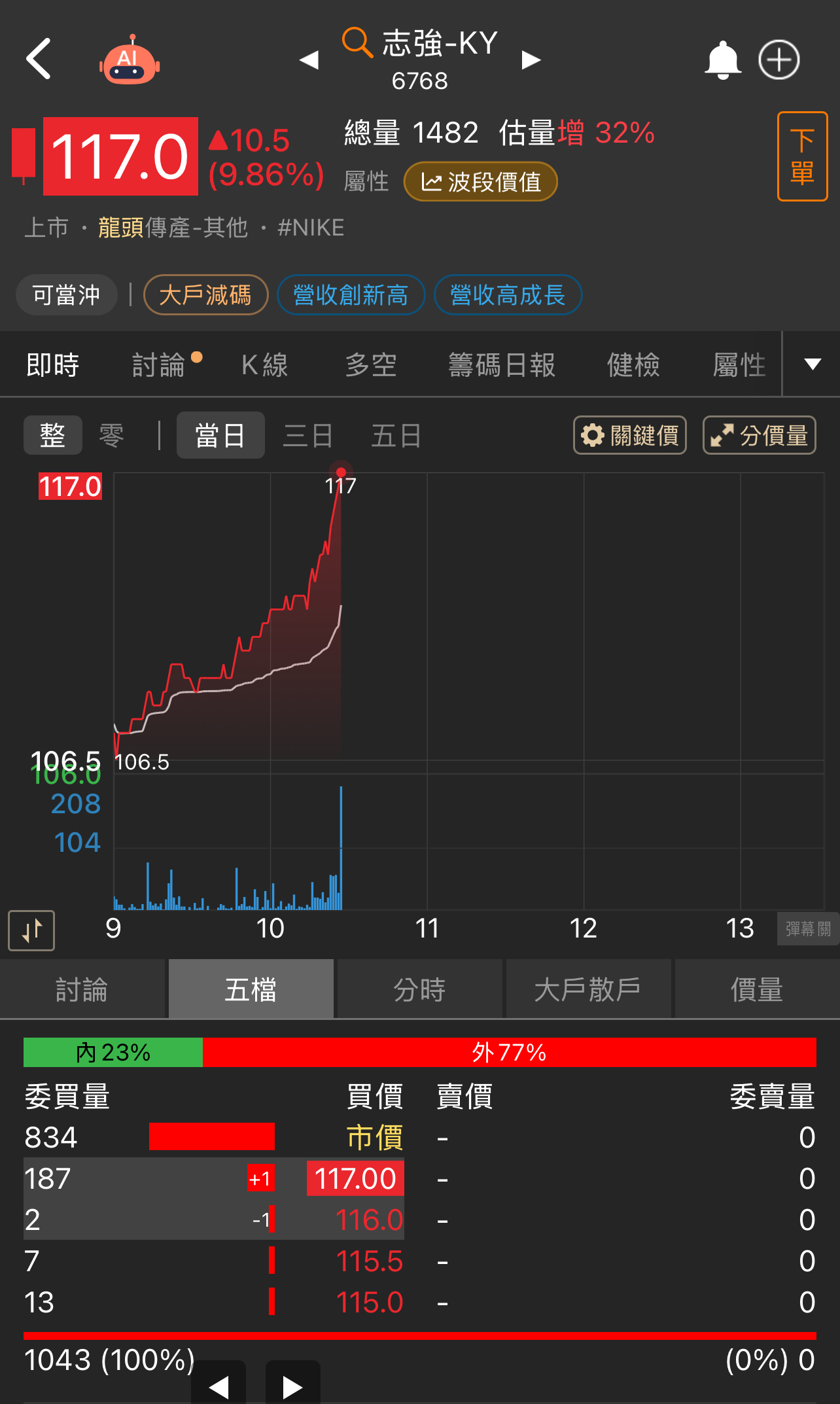Open the 波段價值 attribute chip

[480, 181]
